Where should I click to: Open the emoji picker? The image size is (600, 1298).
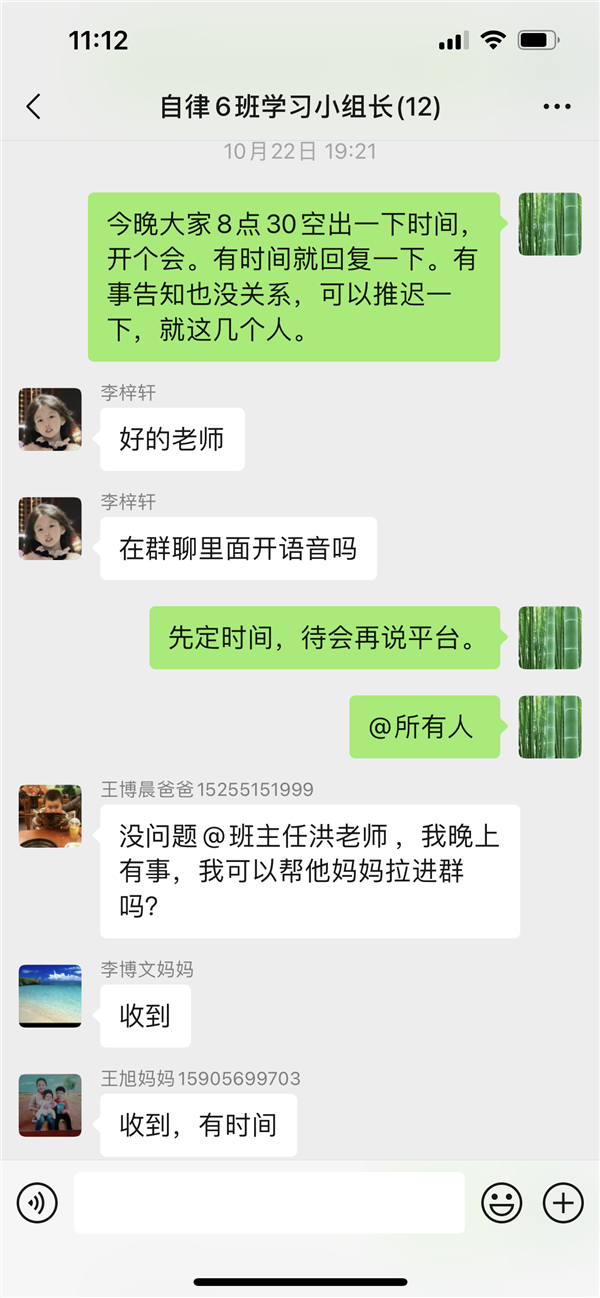[x=501, y=1202]
